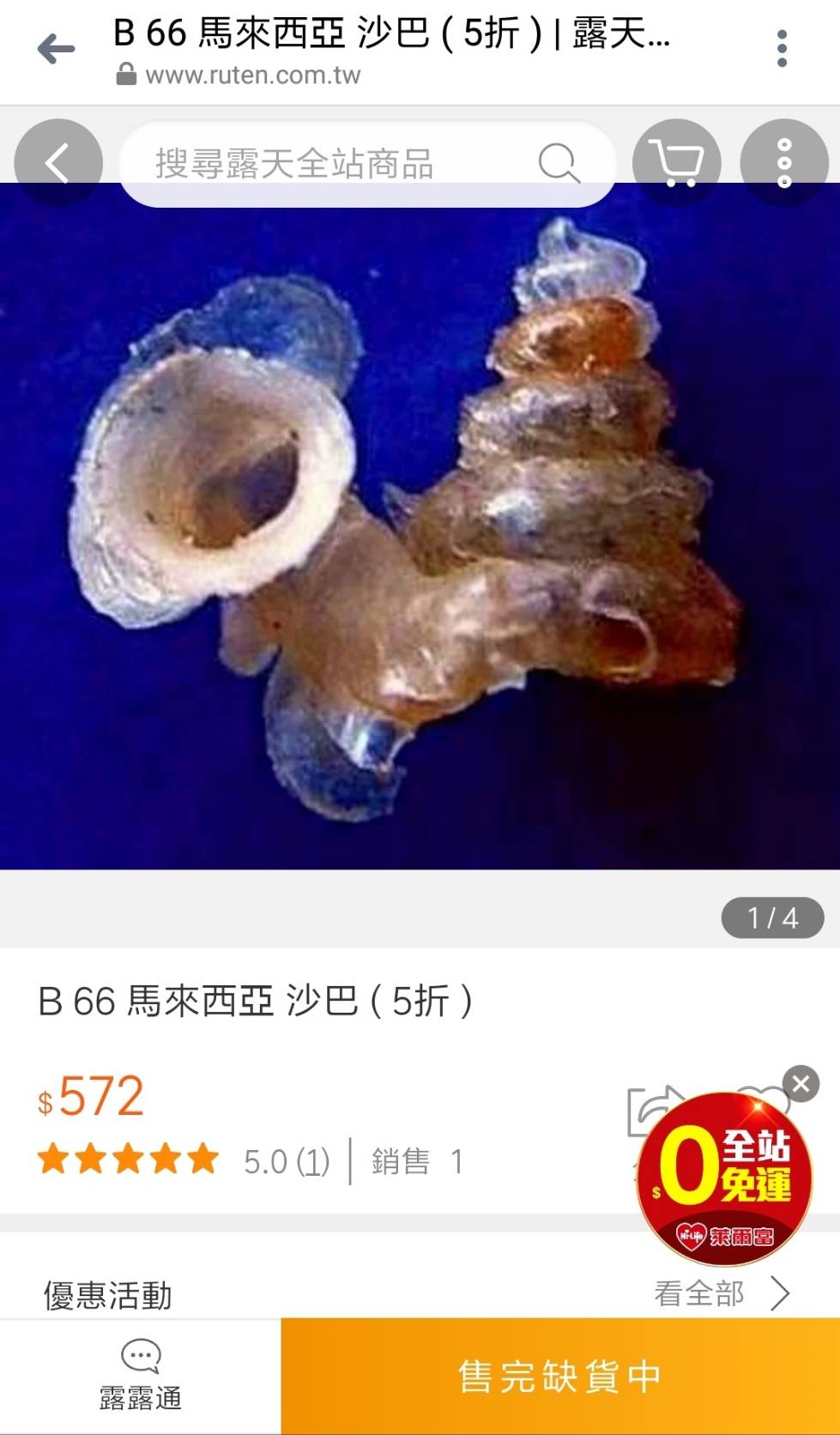Open the 全站免運 free shipping promo

point(725,1180)
